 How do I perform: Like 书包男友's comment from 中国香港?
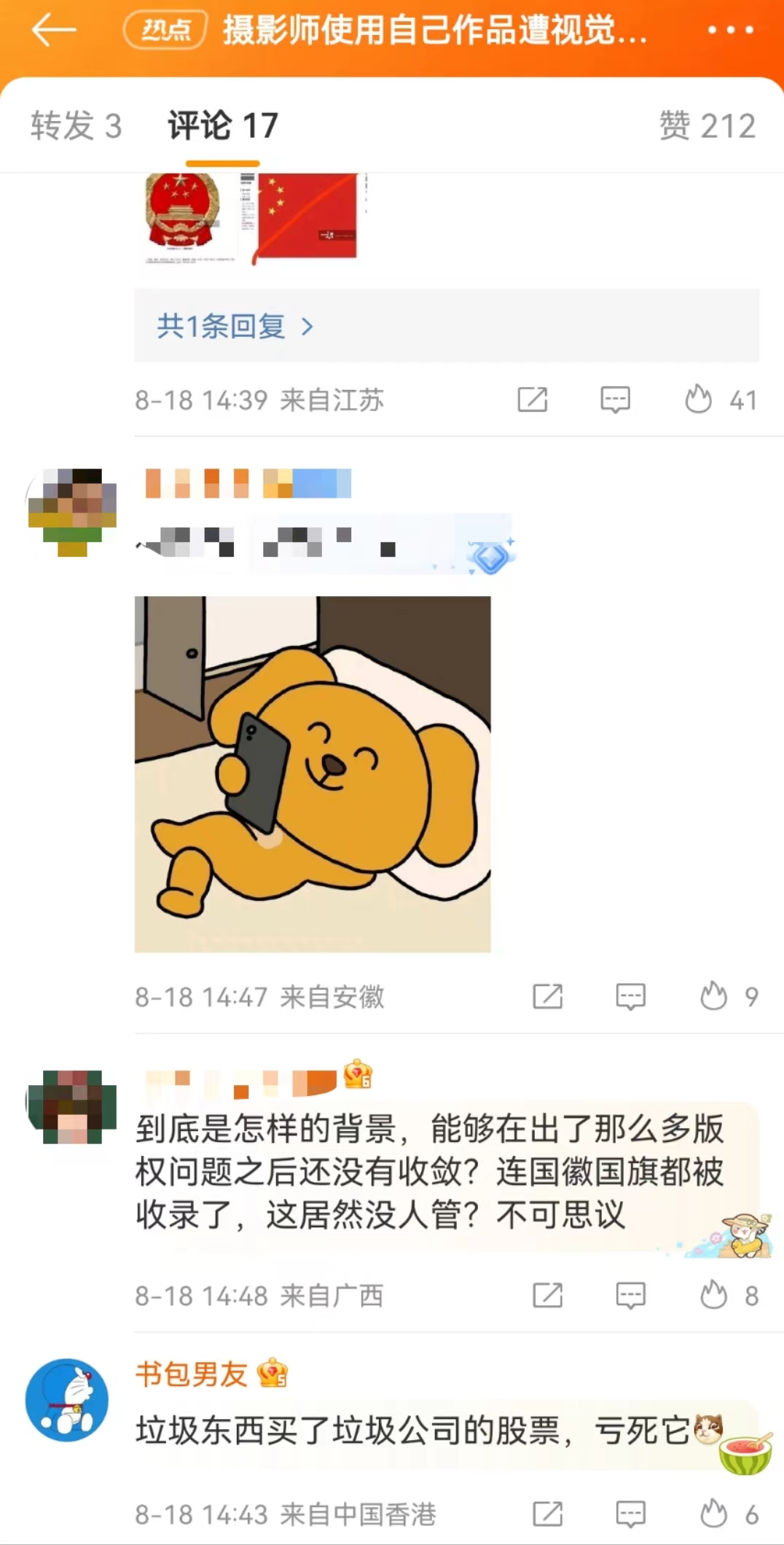click(713, 1514)
